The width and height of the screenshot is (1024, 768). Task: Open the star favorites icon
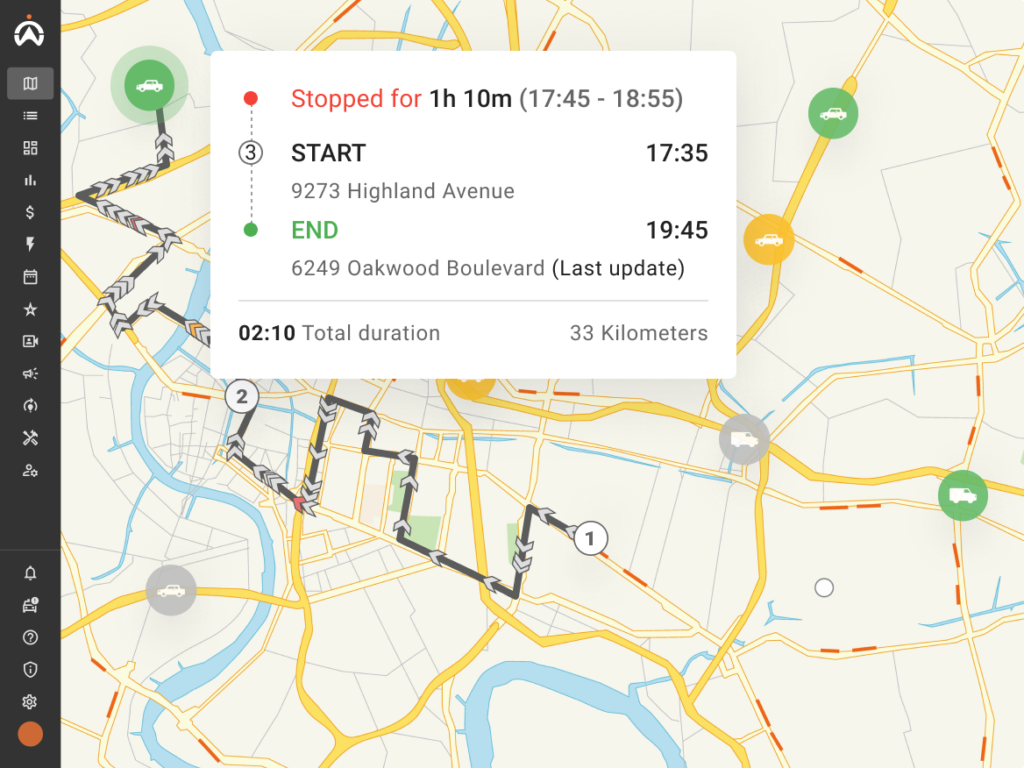click(x=30, y=309)
